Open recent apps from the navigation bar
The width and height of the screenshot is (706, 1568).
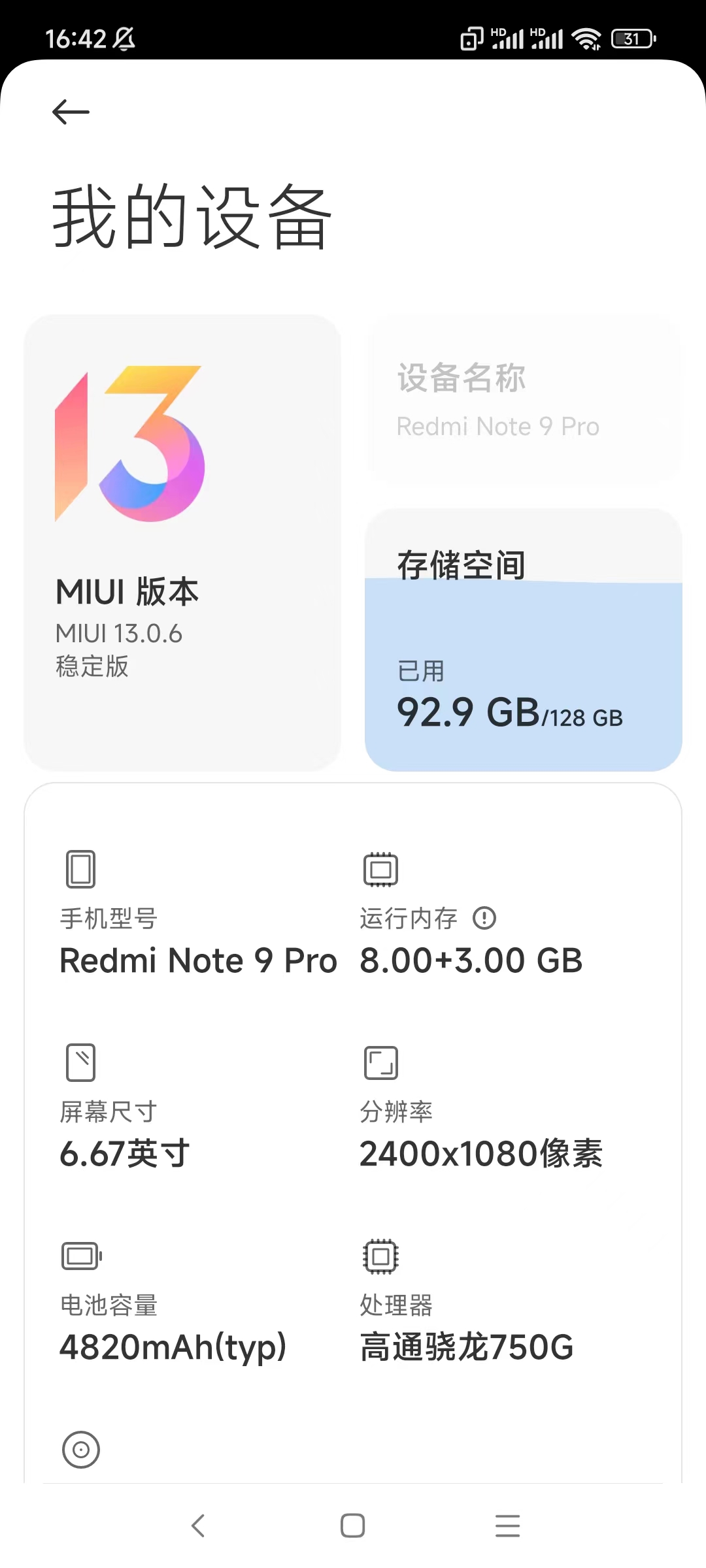[x=507, y=1526]
